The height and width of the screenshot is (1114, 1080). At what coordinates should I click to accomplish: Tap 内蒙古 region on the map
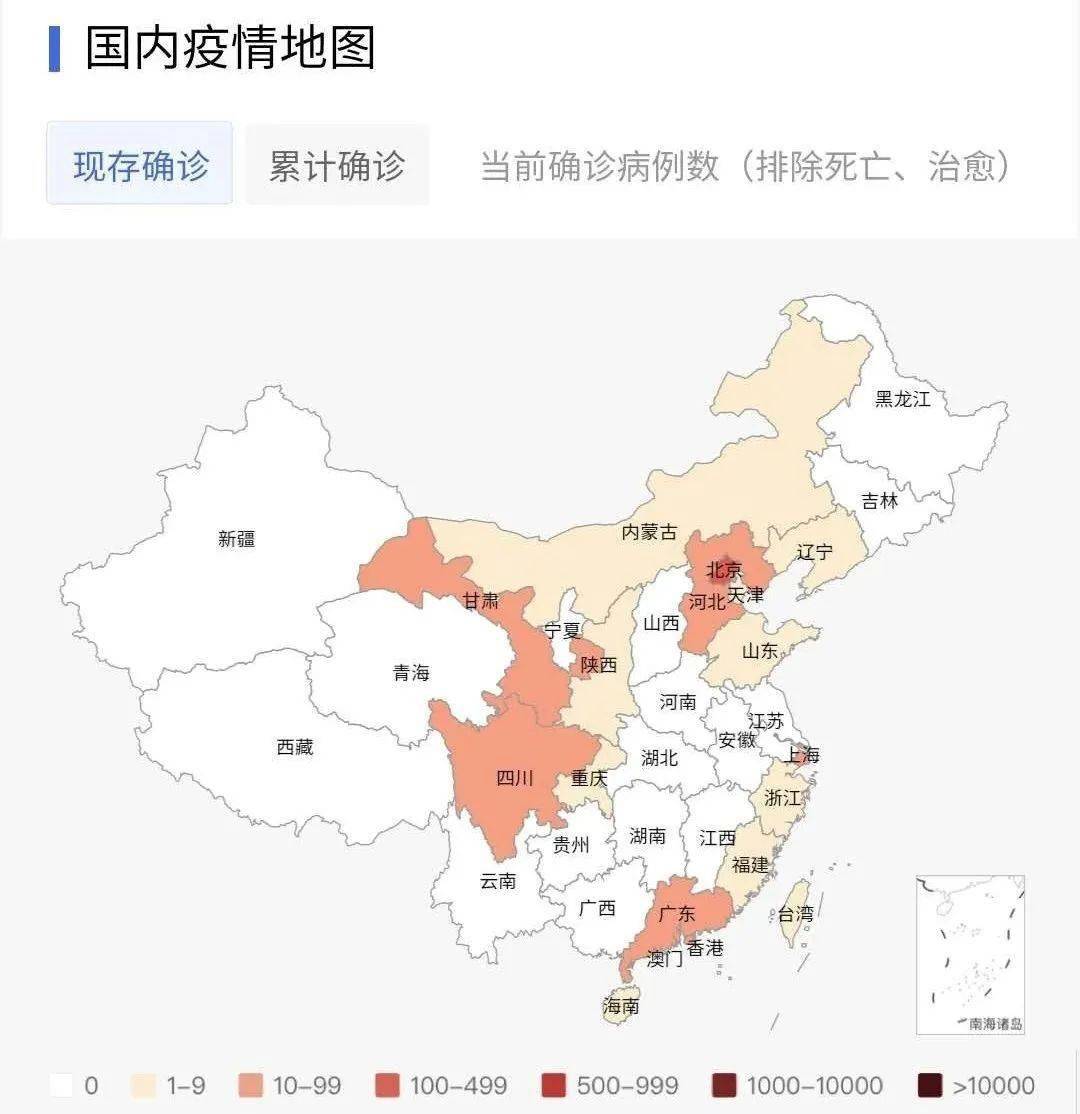tap(649, 532)
